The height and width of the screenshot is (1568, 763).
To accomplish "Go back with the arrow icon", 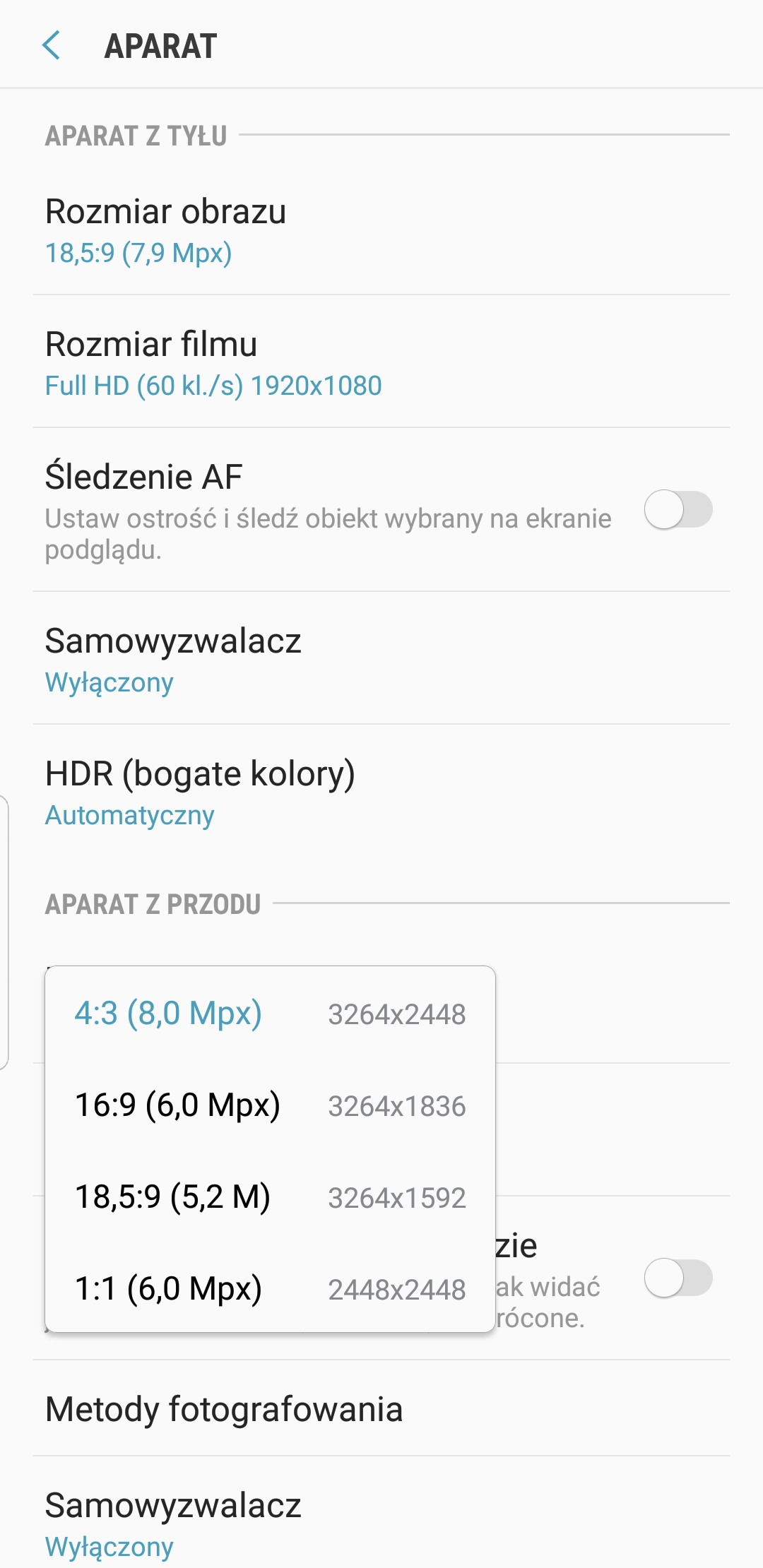I will click(x=52, y=46).
